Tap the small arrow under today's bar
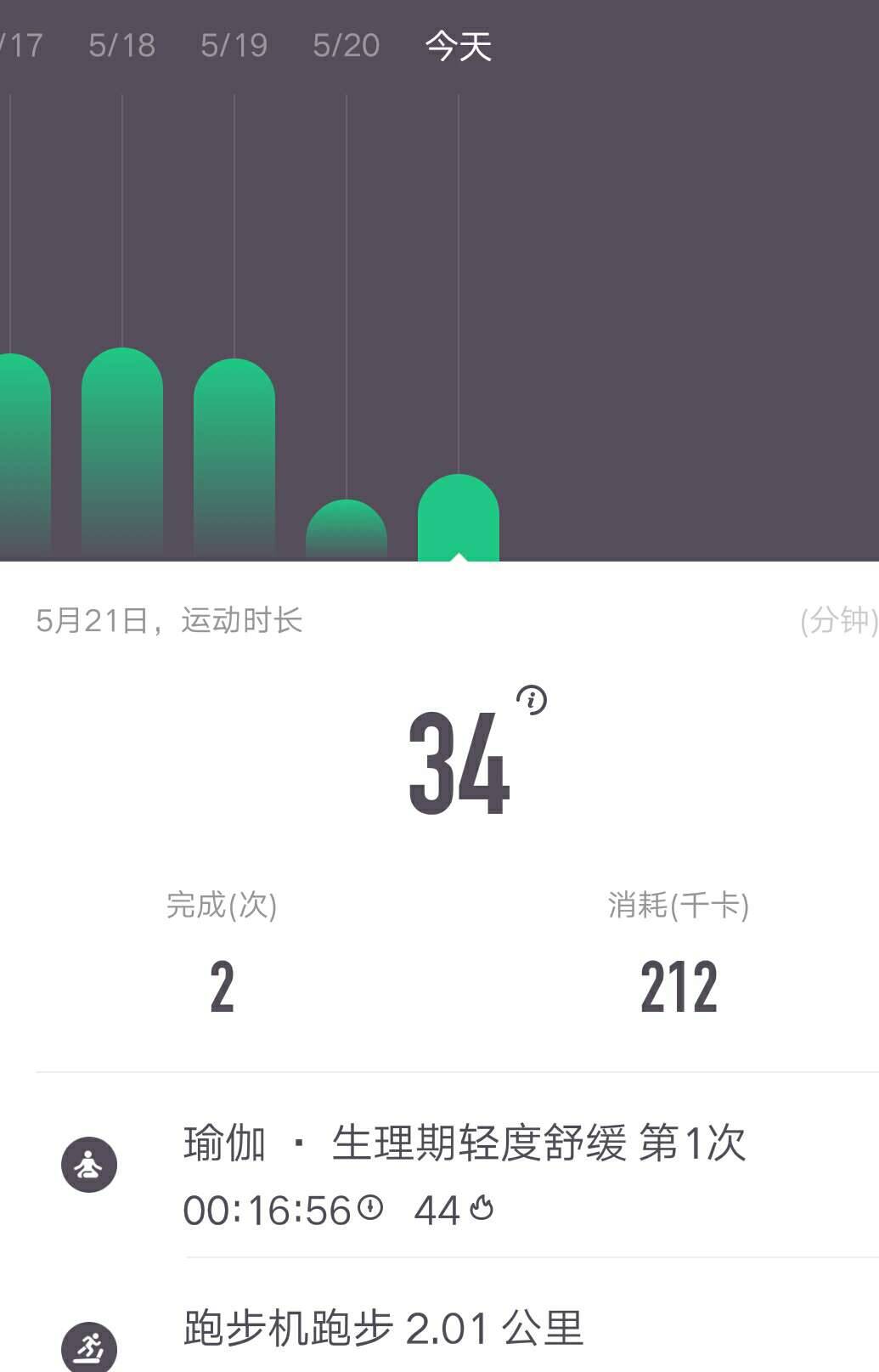The width and height of the screenshot is (879, 1372). coord(459,556)
